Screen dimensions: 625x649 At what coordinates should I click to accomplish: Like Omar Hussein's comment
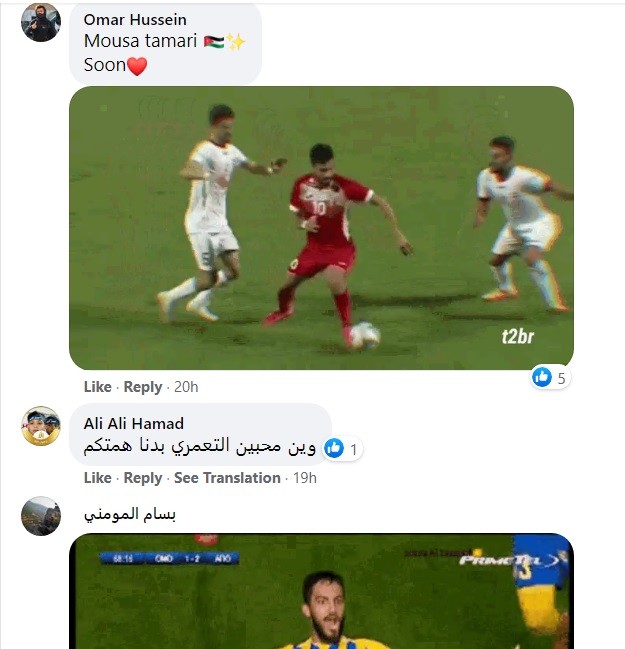pyautogui.click(x=97, y=387)
